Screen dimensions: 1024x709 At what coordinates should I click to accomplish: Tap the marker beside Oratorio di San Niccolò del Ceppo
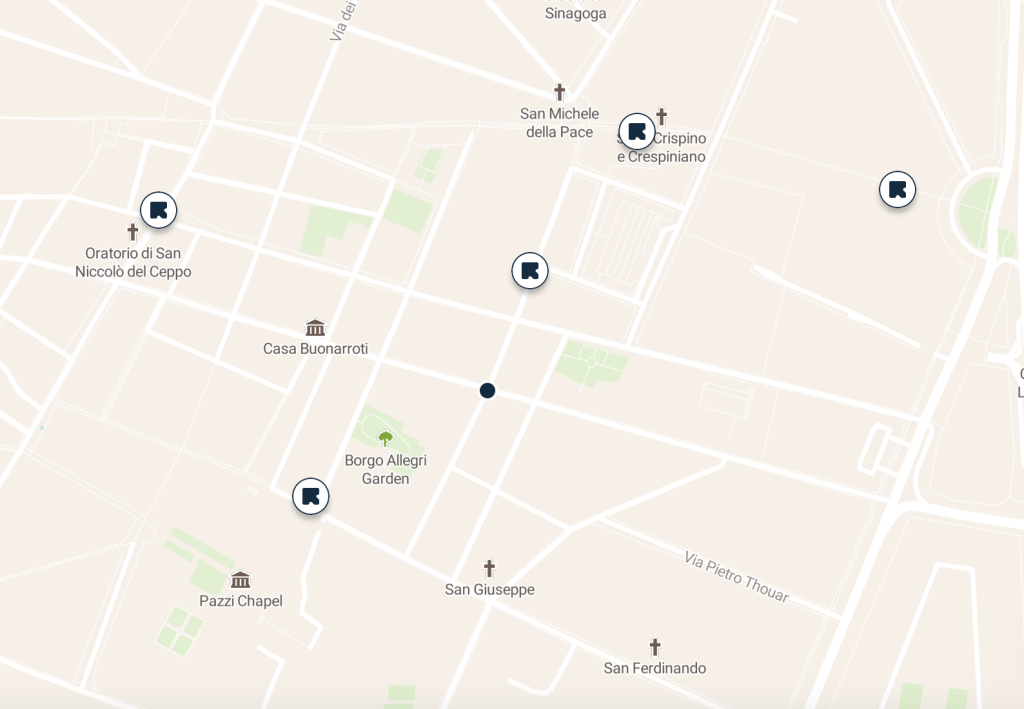coord(158,210)
